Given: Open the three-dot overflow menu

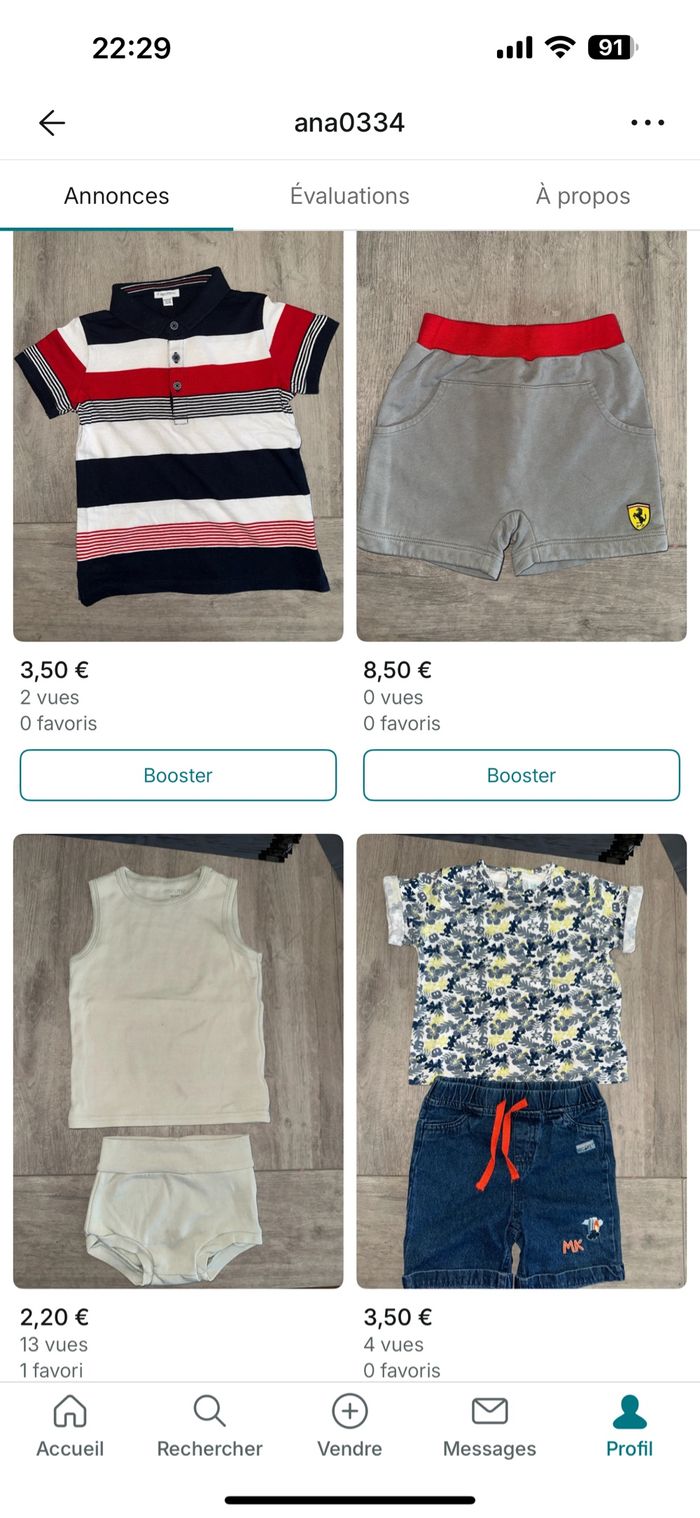Looking at the screenshot, I should [x=647, y=123].
